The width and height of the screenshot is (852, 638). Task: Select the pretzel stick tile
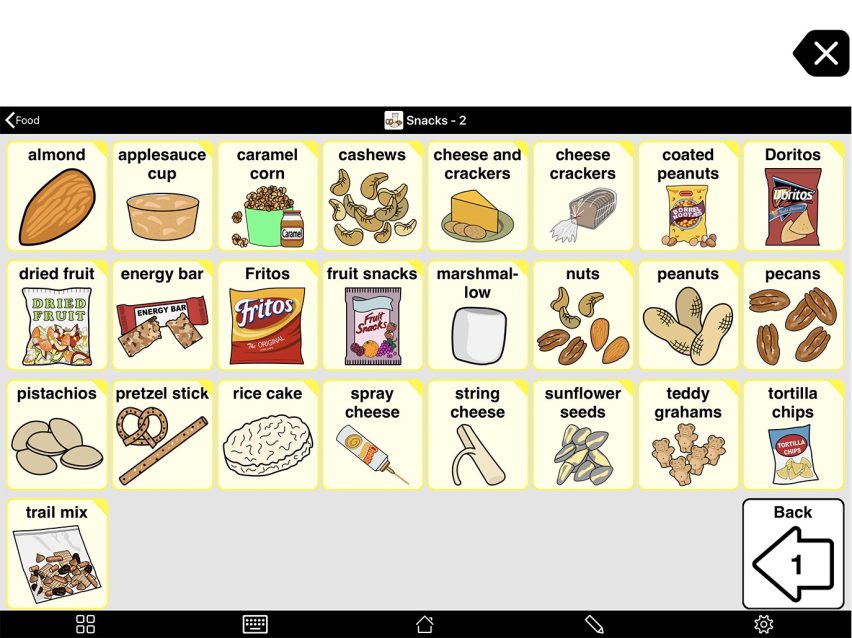pos(162,434)
